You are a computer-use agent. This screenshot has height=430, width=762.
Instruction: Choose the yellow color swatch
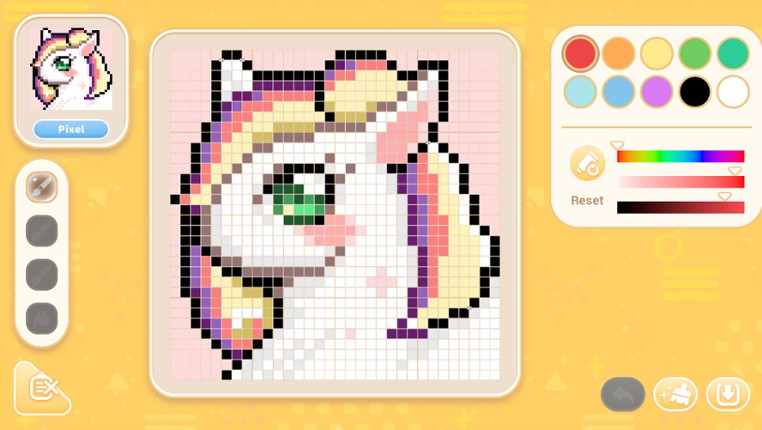point(657,53)
